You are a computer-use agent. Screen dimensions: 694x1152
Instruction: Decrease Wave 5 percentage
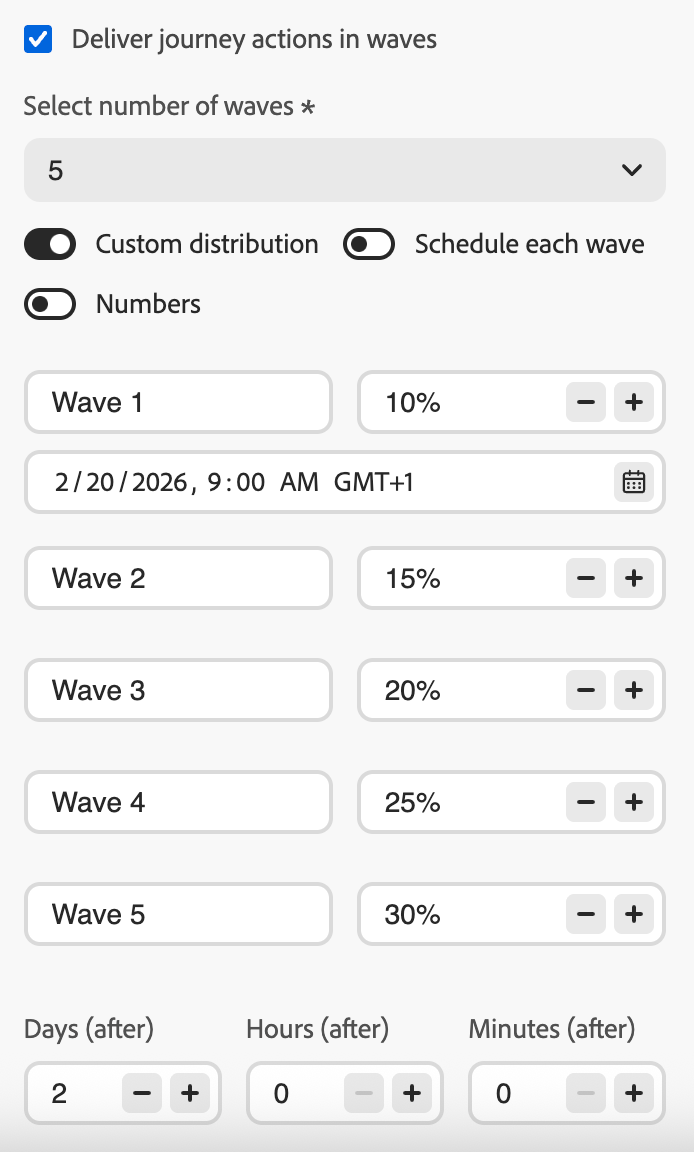tap(586, 914)
